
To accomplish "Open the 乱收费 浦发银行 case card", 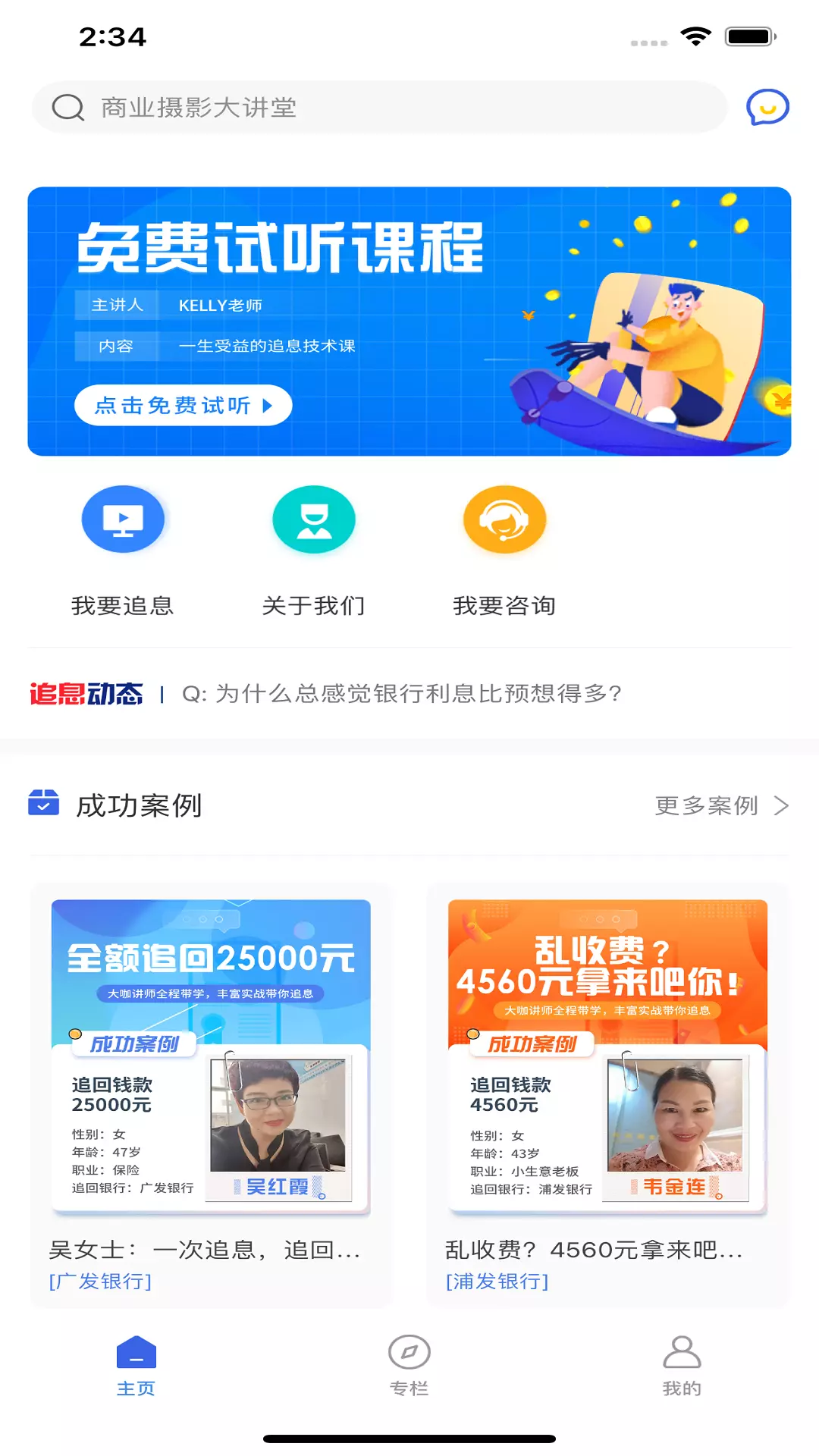I will click(x=608, y=1096).
